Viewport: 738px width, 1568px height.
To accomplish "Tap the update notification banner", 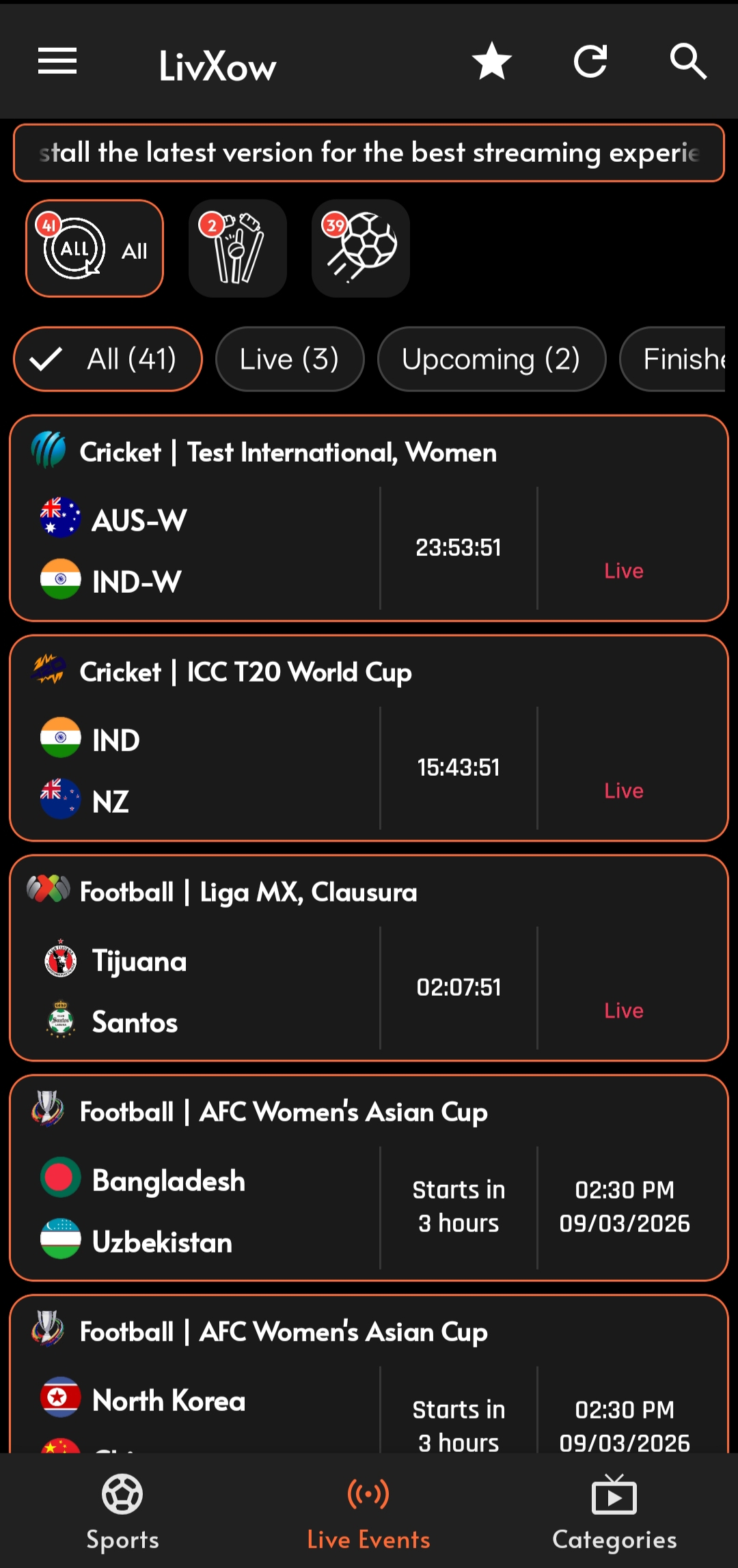I will coord(369,152).
